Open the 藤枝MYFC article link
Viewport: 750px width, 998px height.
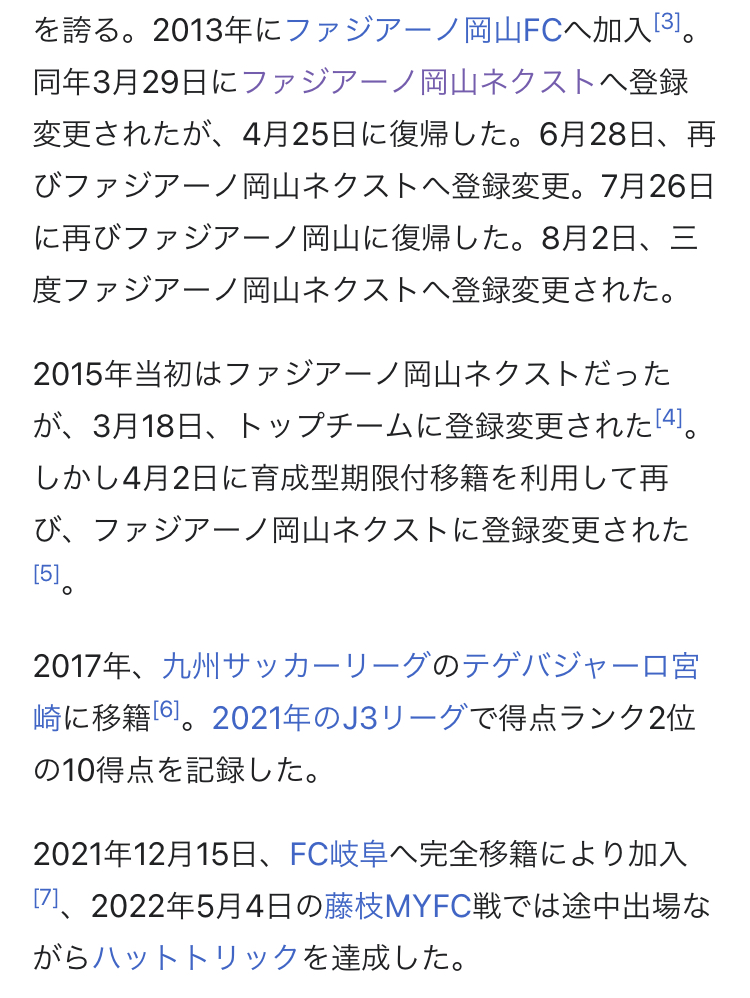tap(398, 906)
